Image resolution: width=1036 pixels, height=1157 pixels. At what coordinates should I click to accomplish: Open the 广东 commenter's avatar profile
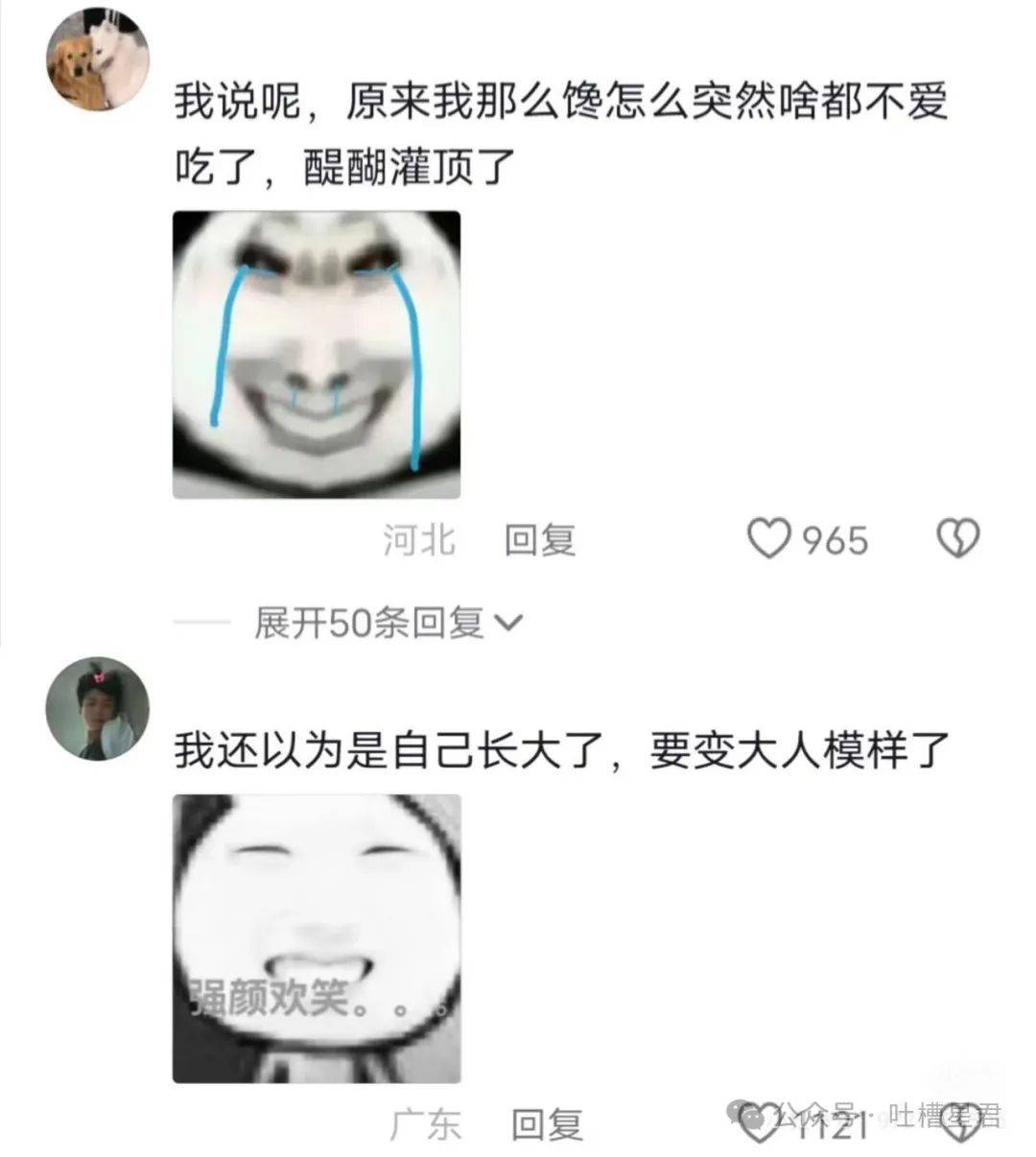tap(98, 710)
